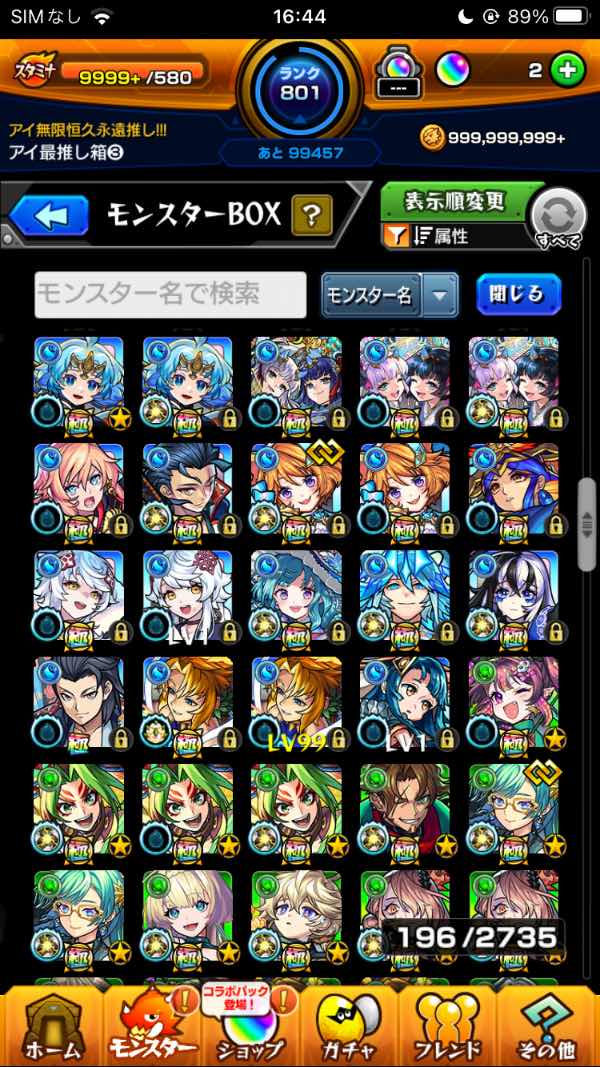This screenshot has width=600, height=1067.
Task: Close the search panel with 閉じる
Action: coord(518,294)
